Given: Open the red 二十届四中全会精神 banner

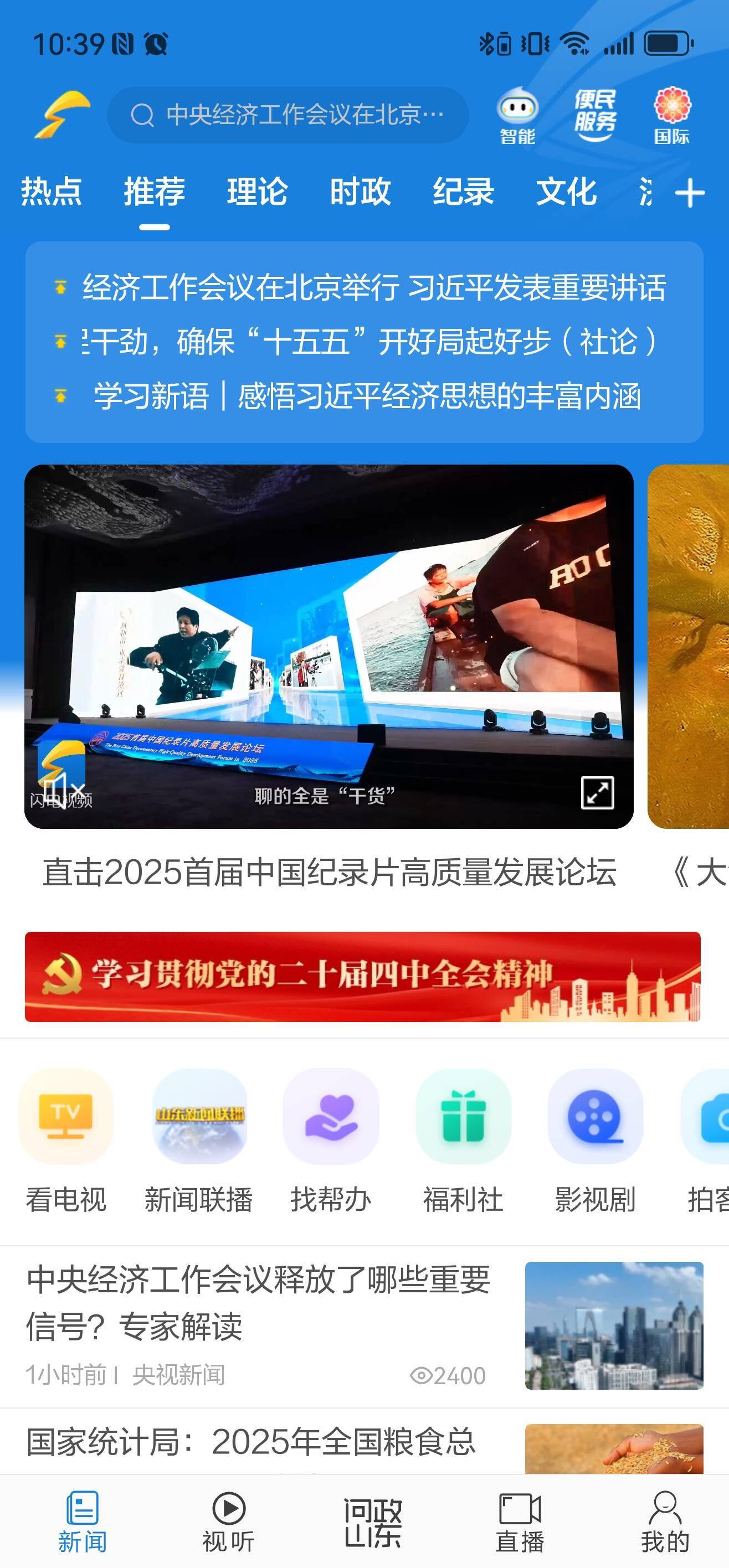Looking at the screenshot, I should (x=363, y=976).
